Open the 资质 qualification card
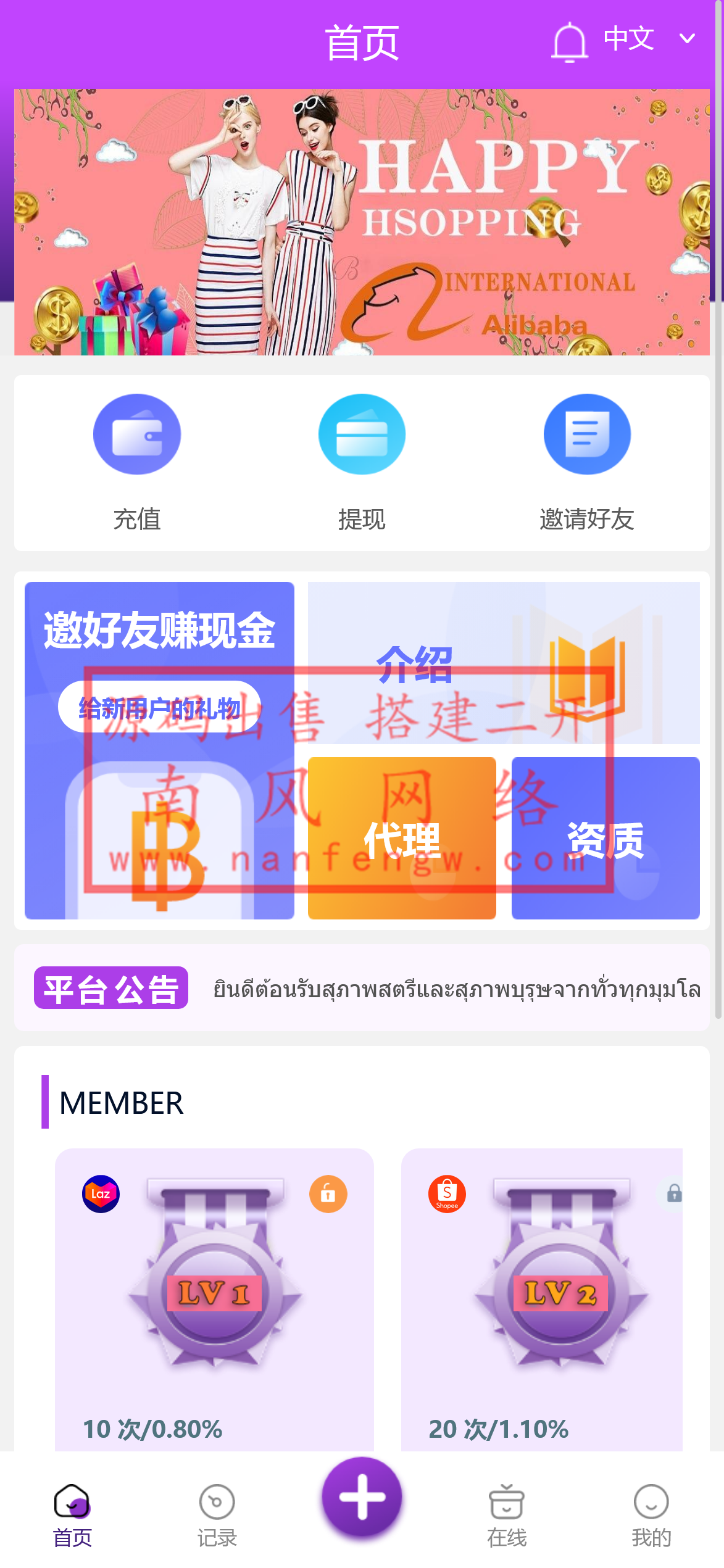Viewport: 724px width, 1568px height. click(x=605, y=838)
